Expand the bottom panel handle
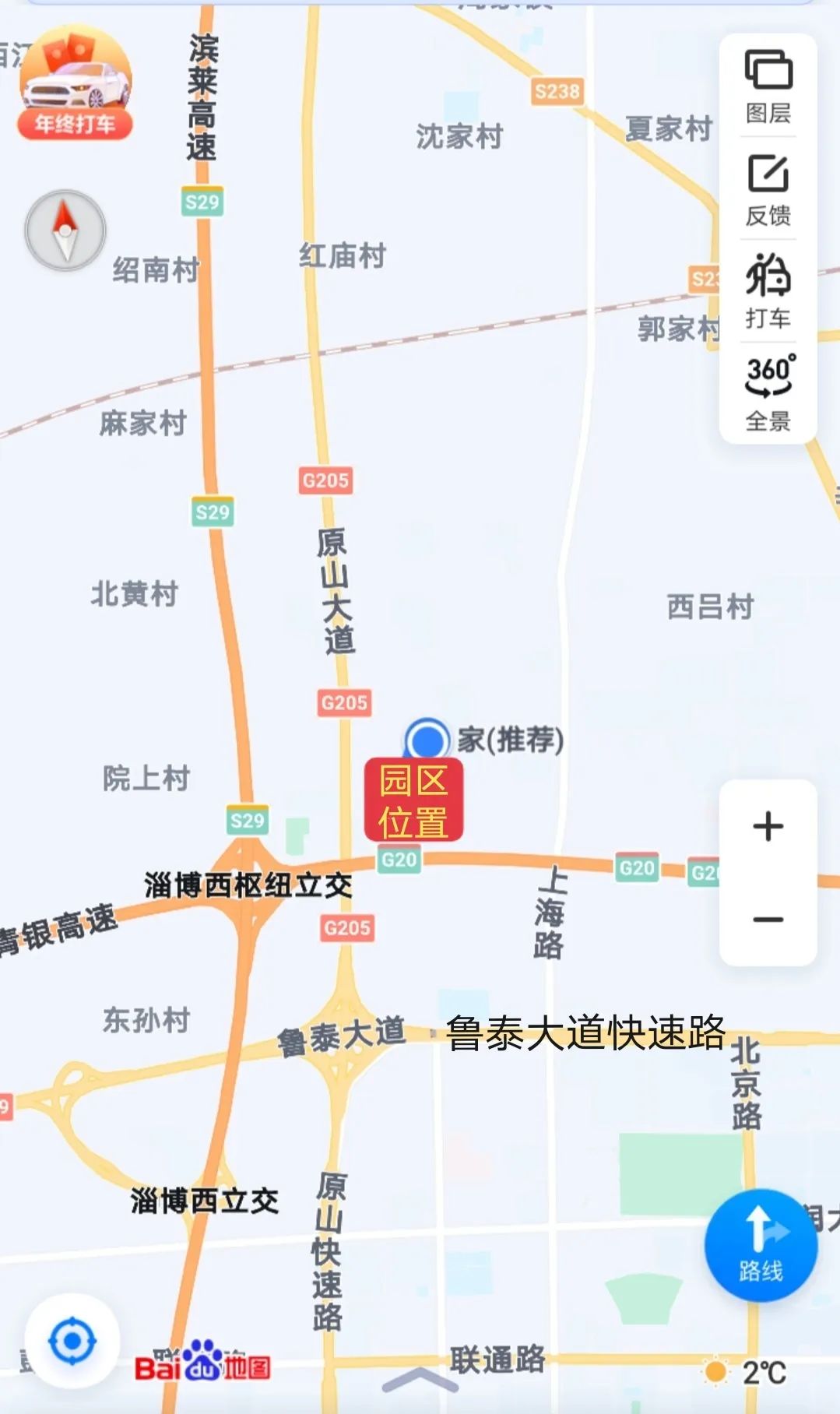The width and height of the screenshot is (840, 1414). click(x=420, y=1379)
